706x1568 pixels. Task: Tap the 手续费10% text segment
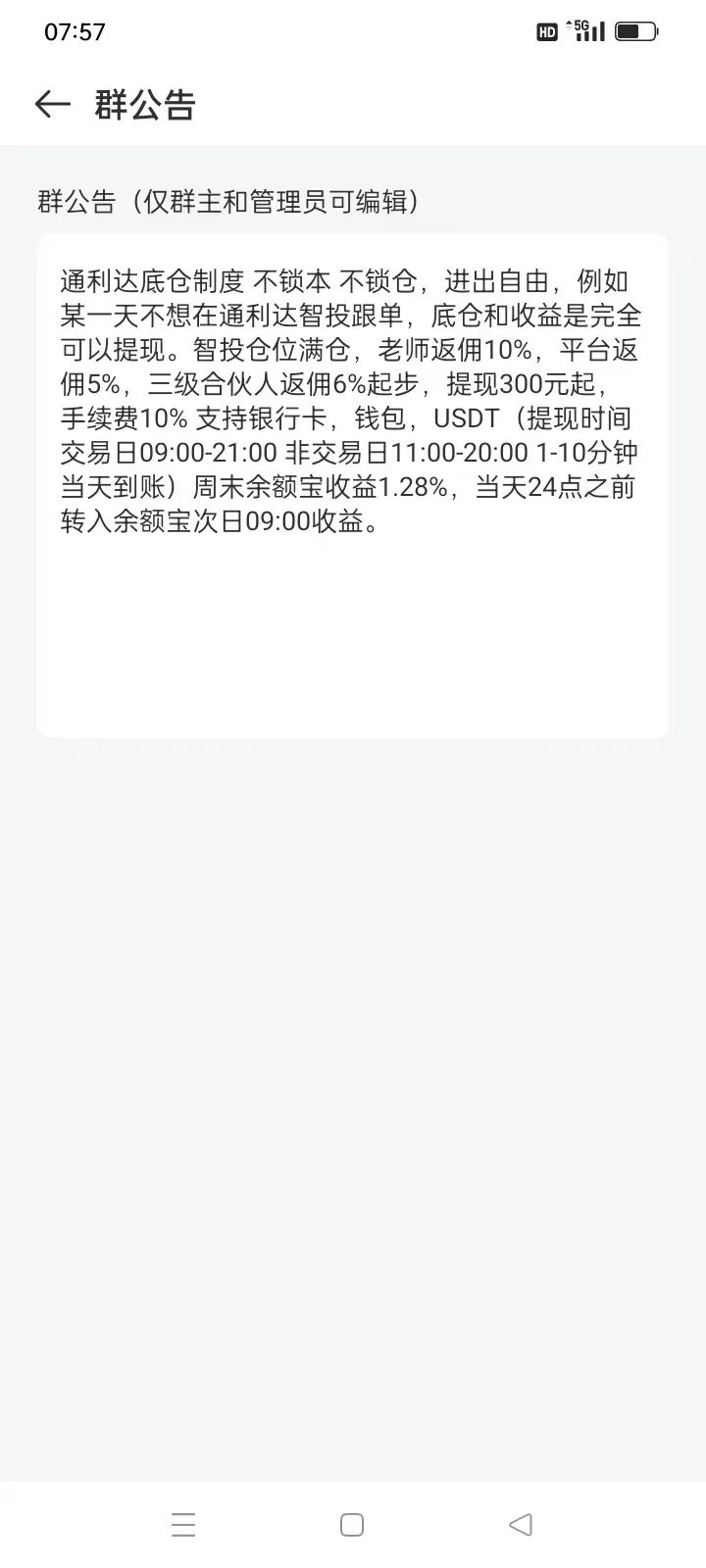121,418
